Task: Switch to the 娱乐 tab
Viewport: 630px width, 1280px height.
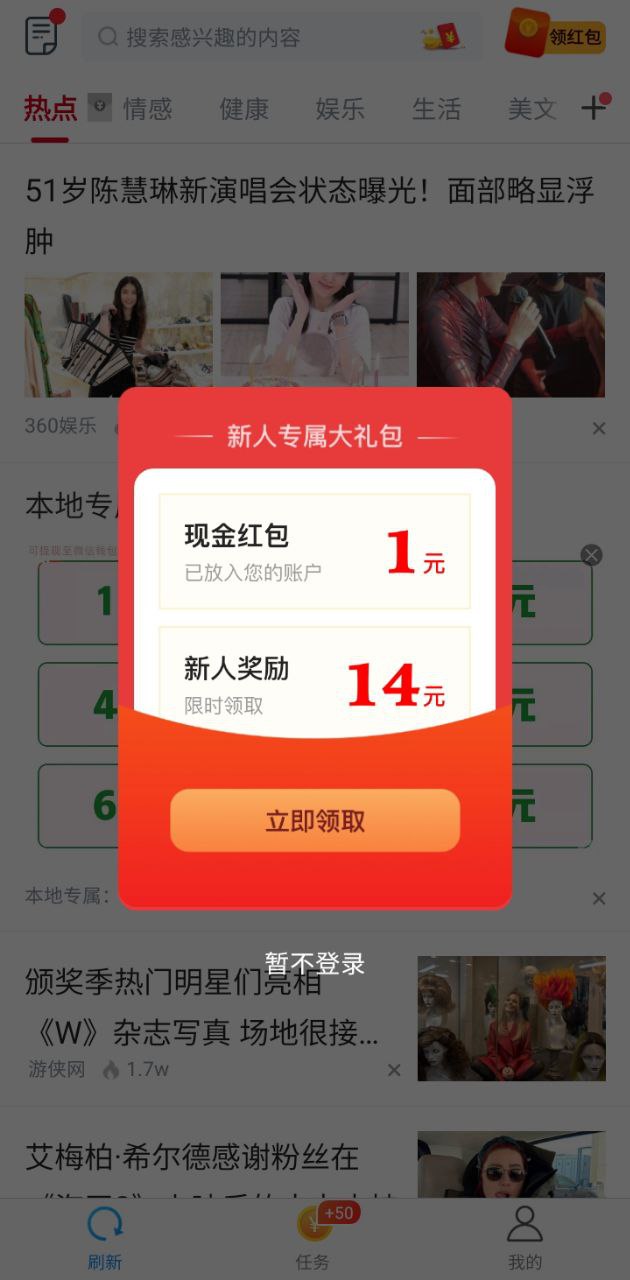Action: click(340, 109)
